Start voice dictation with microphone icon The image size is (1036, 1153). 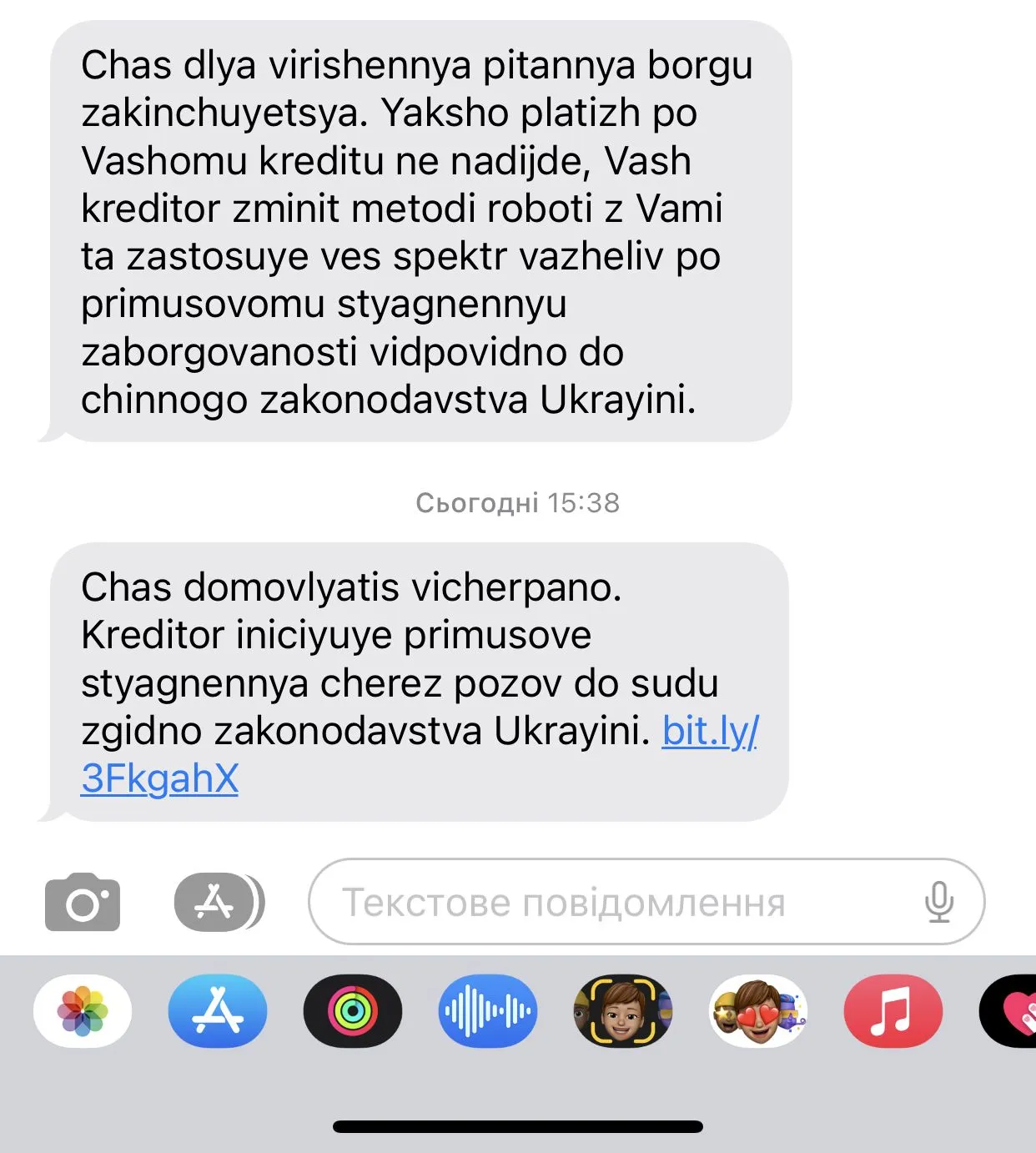tap(939, 903)
